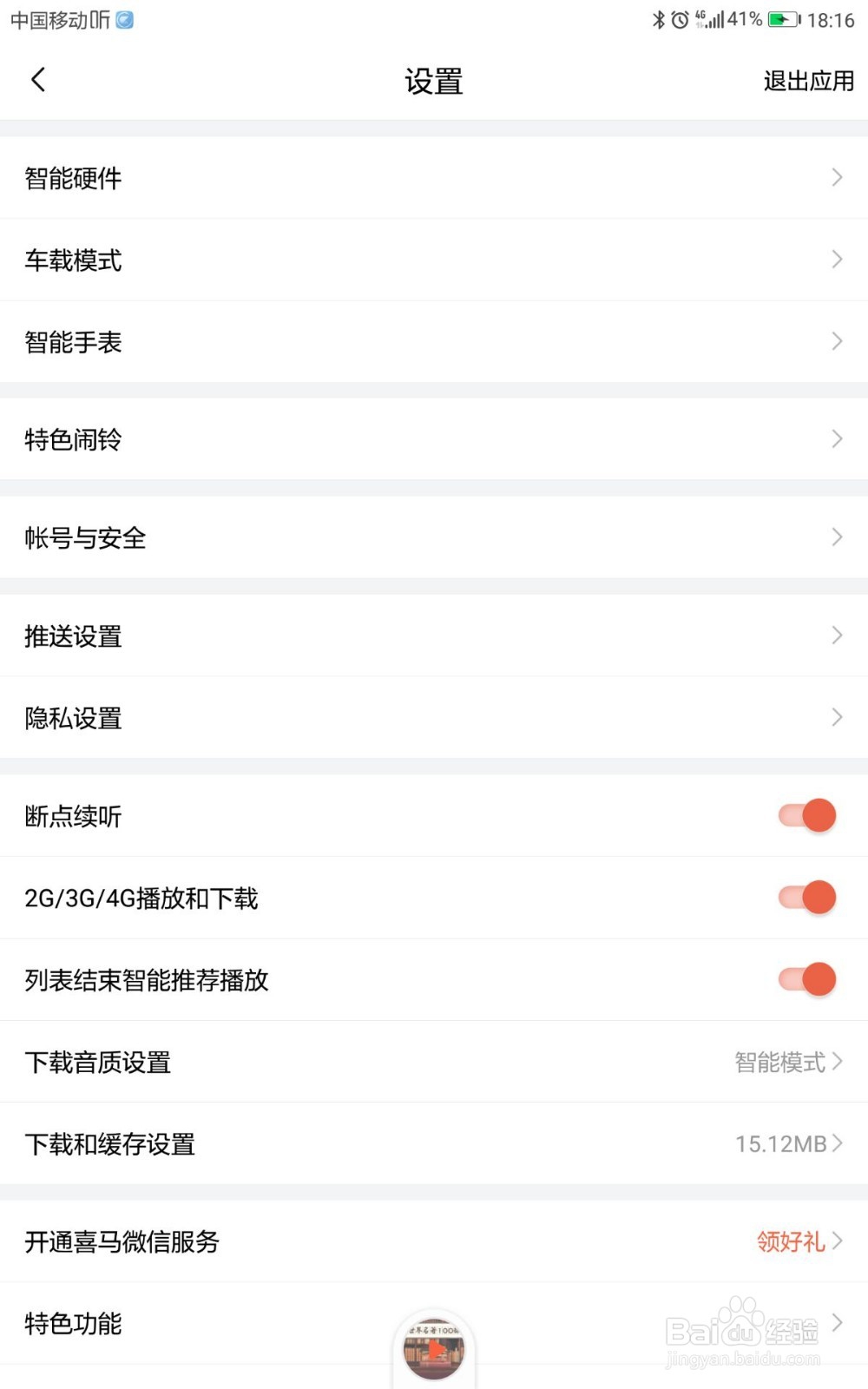
Task: Tap the floating audio player at screen bottom
Action: (x=434, y=1350)
